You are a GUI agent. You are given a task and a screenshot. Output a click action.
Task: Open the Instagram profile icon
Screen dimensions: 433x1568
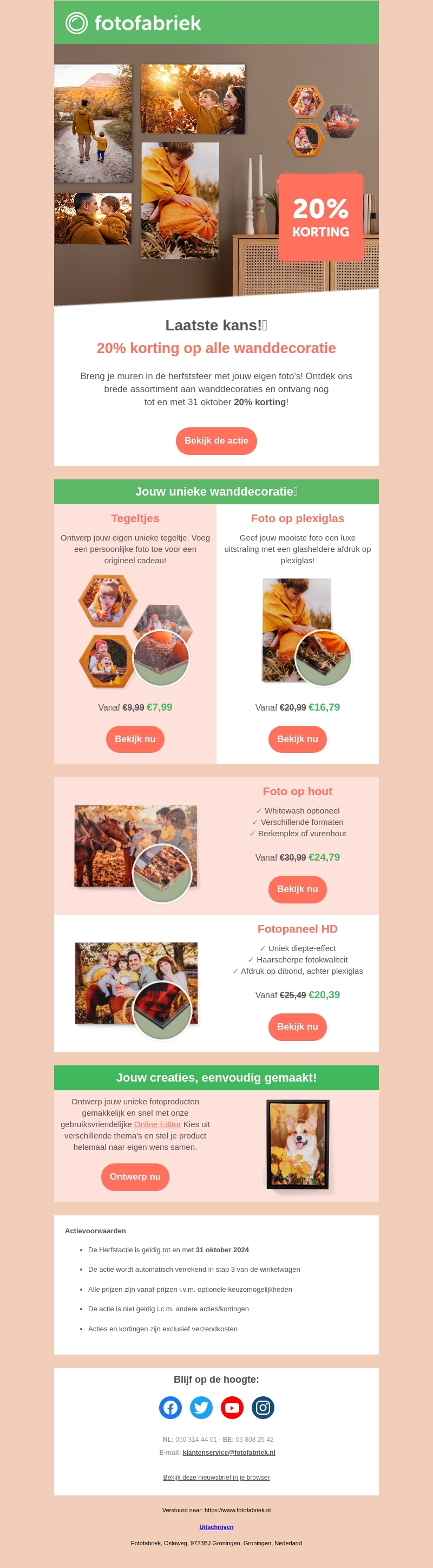pos(263,1408)
